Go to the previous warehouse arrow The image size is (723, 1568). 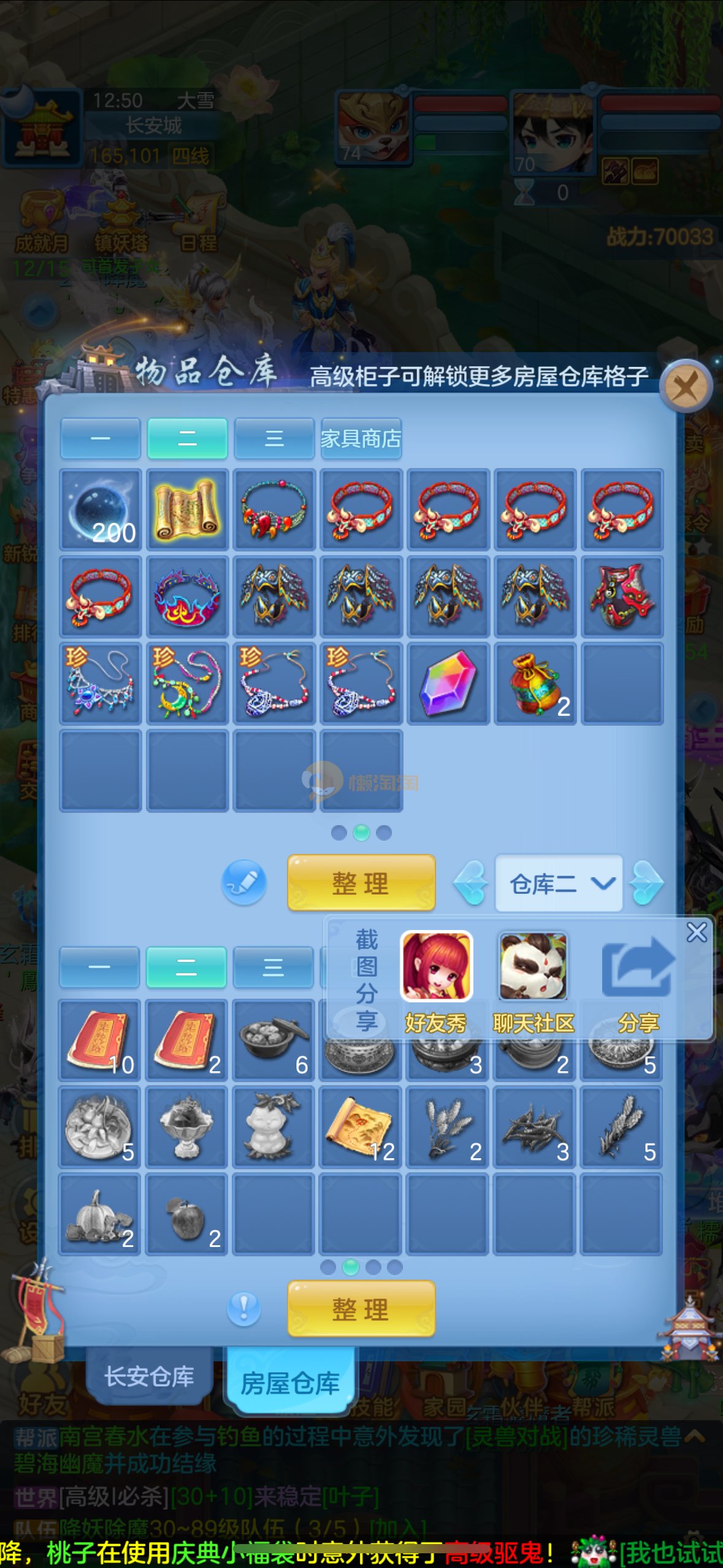(471, 883)
